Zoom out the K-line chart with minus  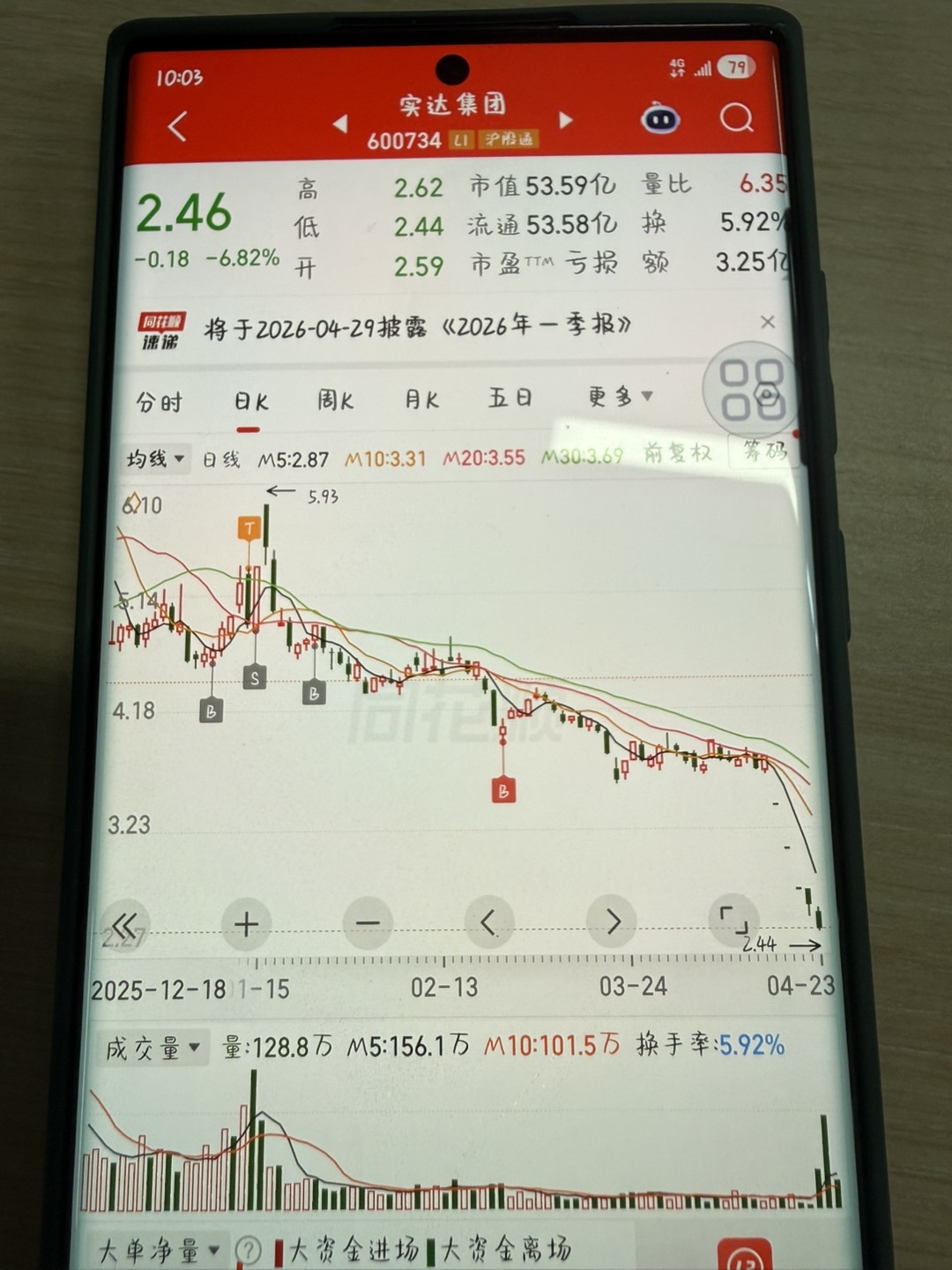click(368, 923)
